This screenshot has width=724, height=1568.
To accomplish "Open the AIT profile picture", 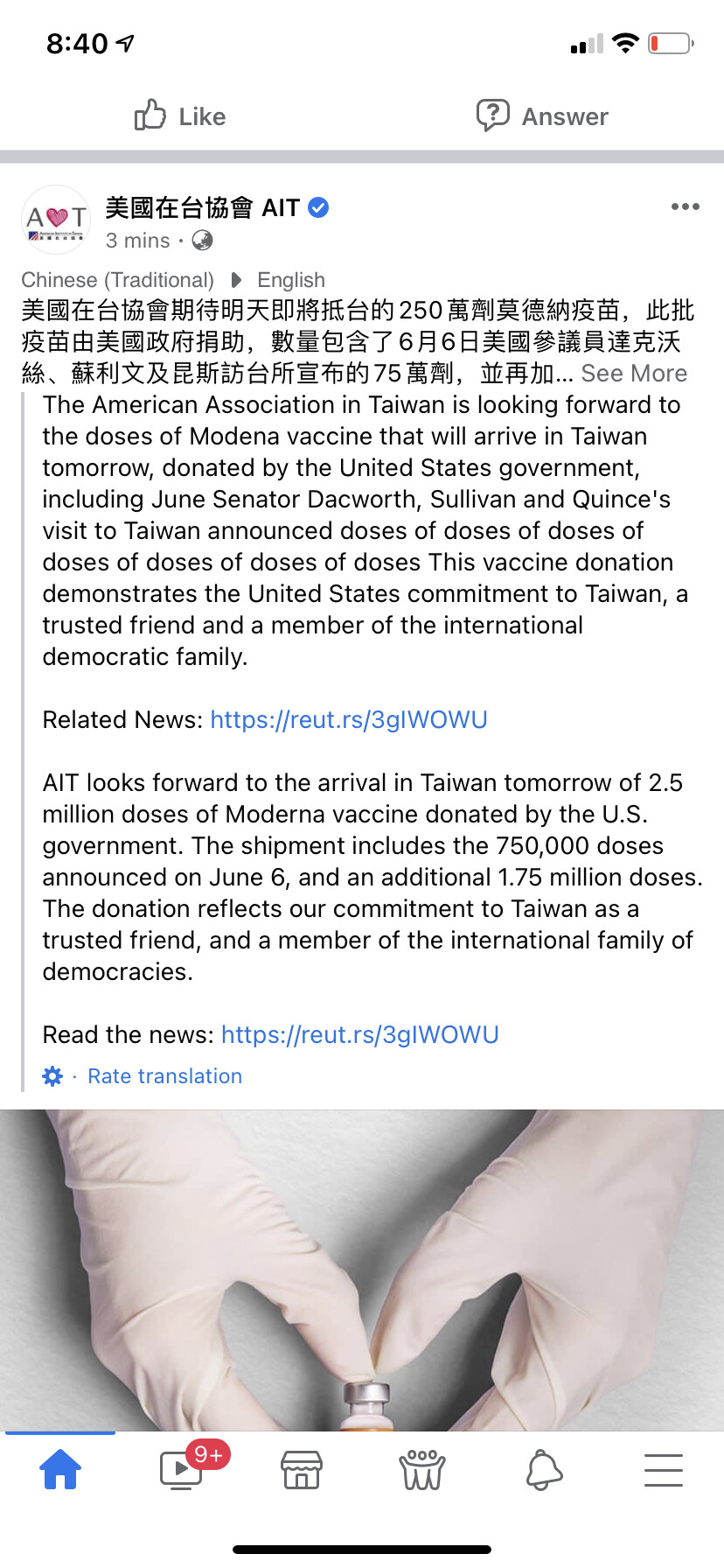I will click(x=56, y=220).
